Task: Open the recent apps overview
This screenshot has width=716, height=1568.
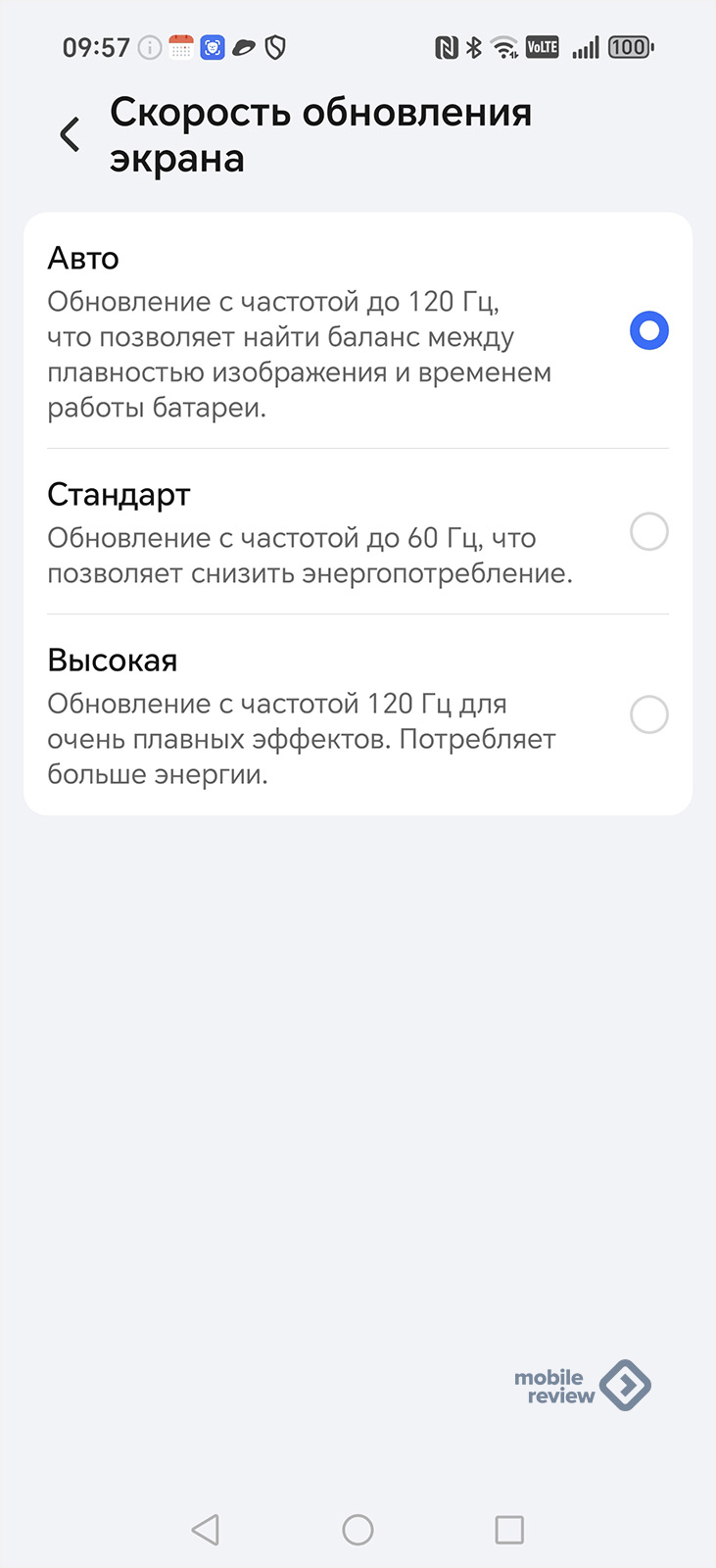Action: [509, 1529]
